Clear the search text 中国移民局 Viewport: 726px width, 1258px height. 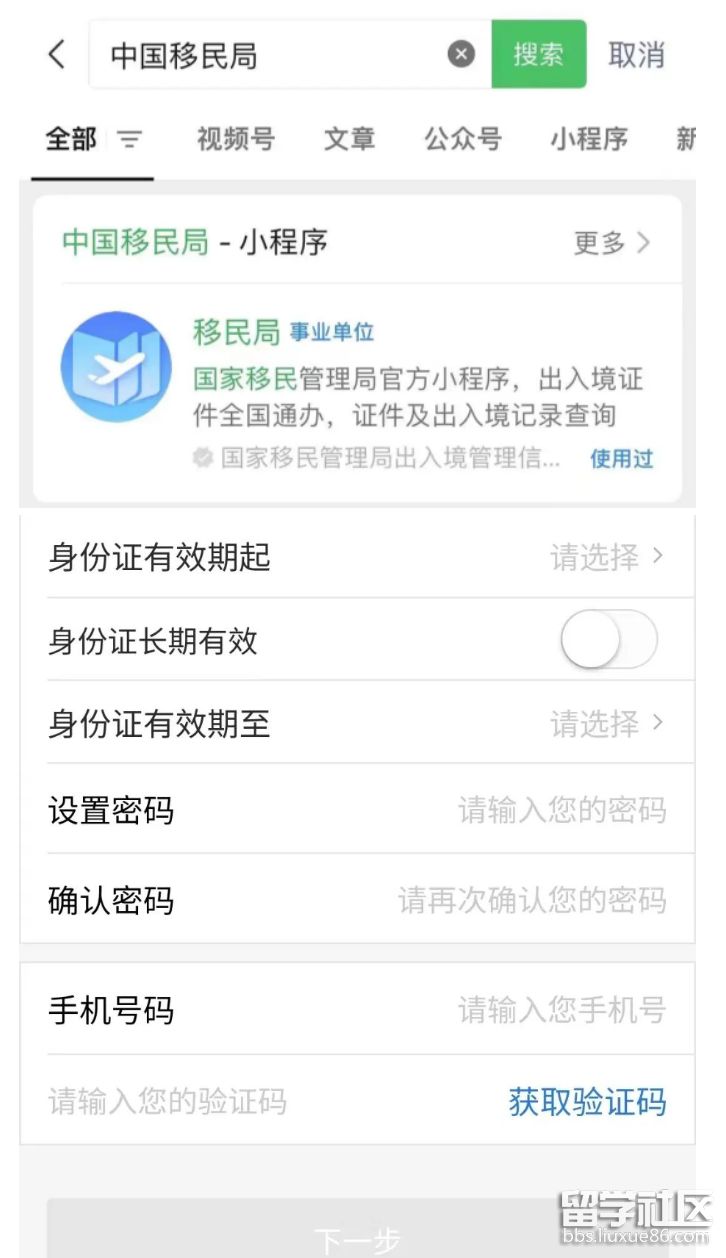pos(461,54)
